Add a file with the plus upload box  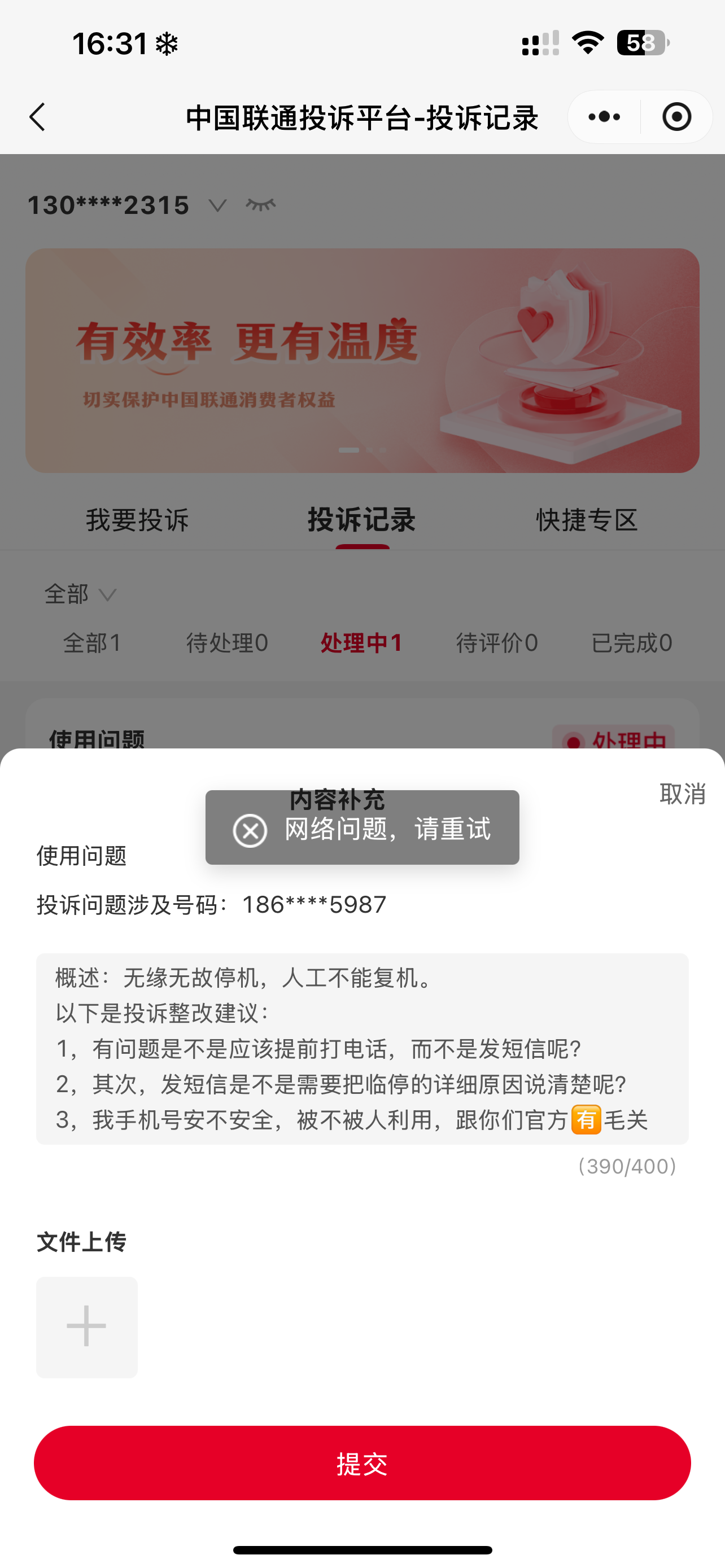[86, 1327]
